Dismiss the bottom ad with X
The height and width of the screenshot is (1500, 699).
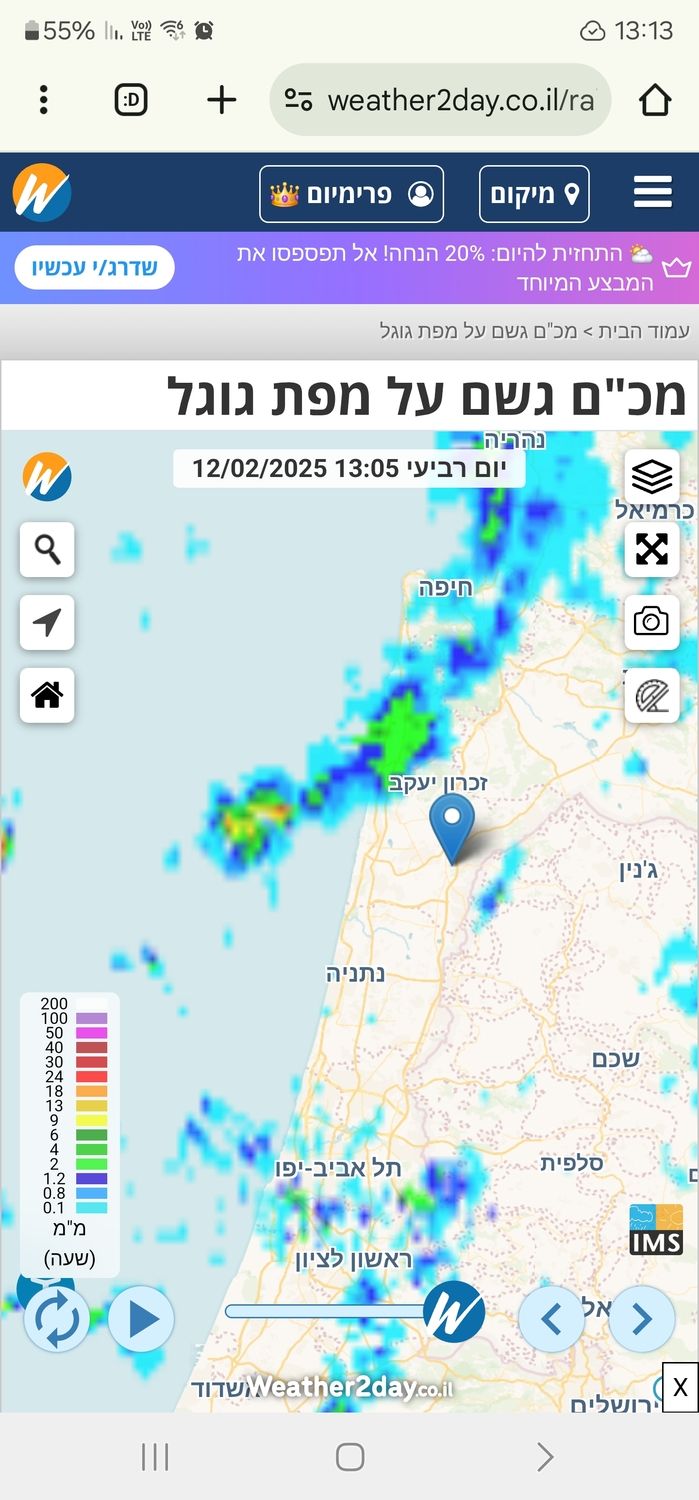coord(680,1387)
